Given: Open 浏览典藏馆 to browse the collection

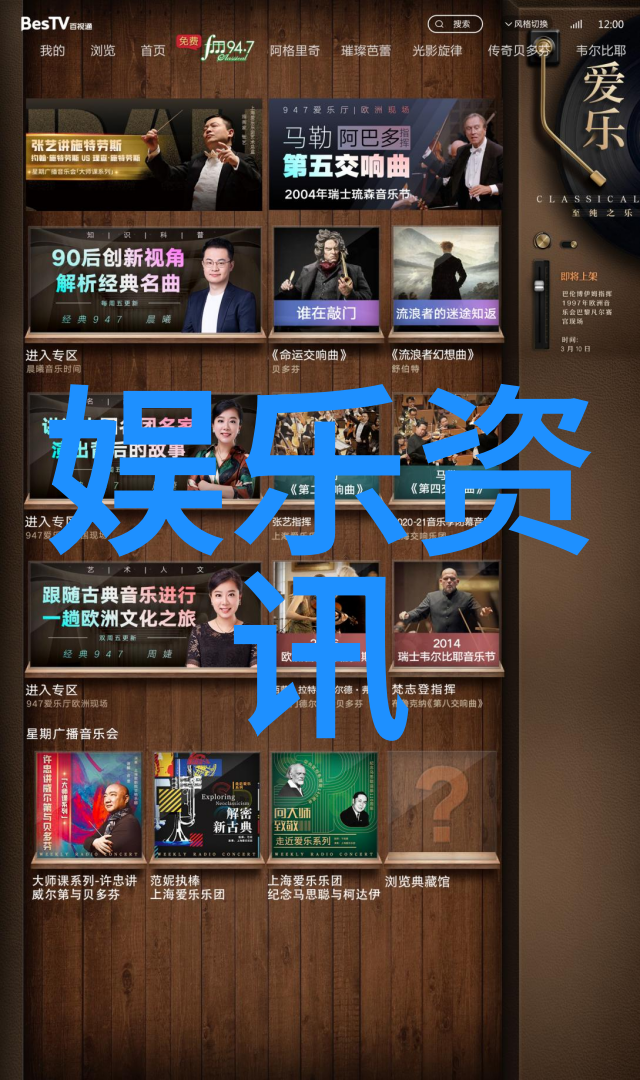Looking at the screenshot, I should (x=443, y=808).
